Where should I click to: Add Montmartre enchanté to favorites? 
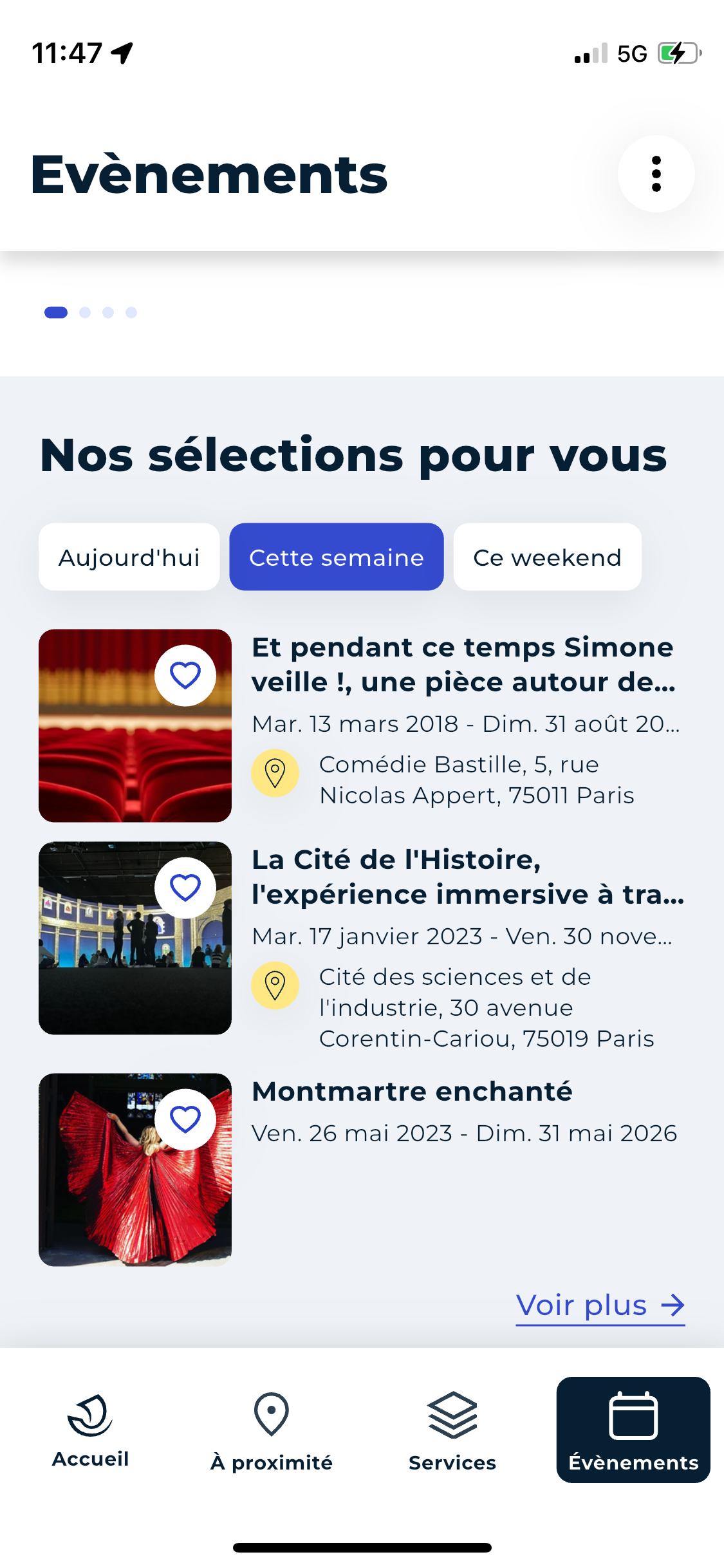(185, 1119)
